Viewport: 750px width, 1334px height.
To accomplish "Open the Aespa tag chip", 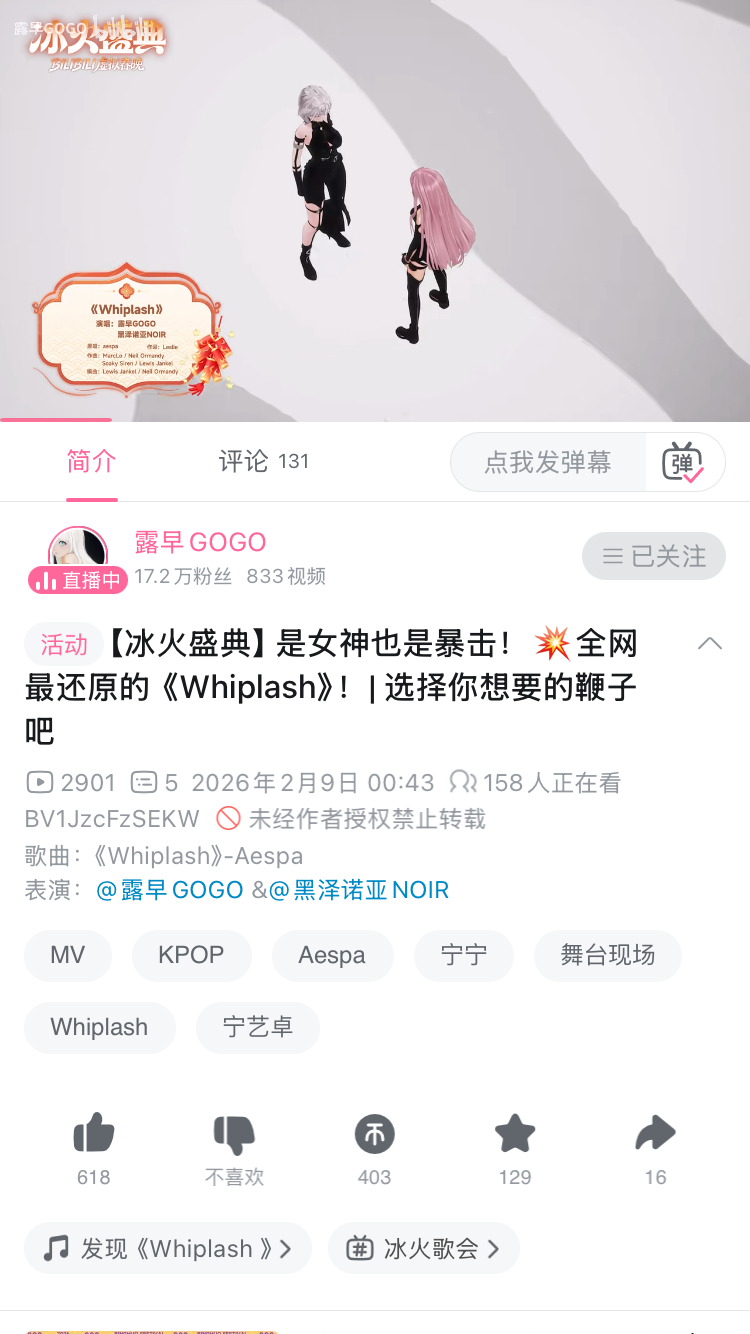I will point(332,955).
